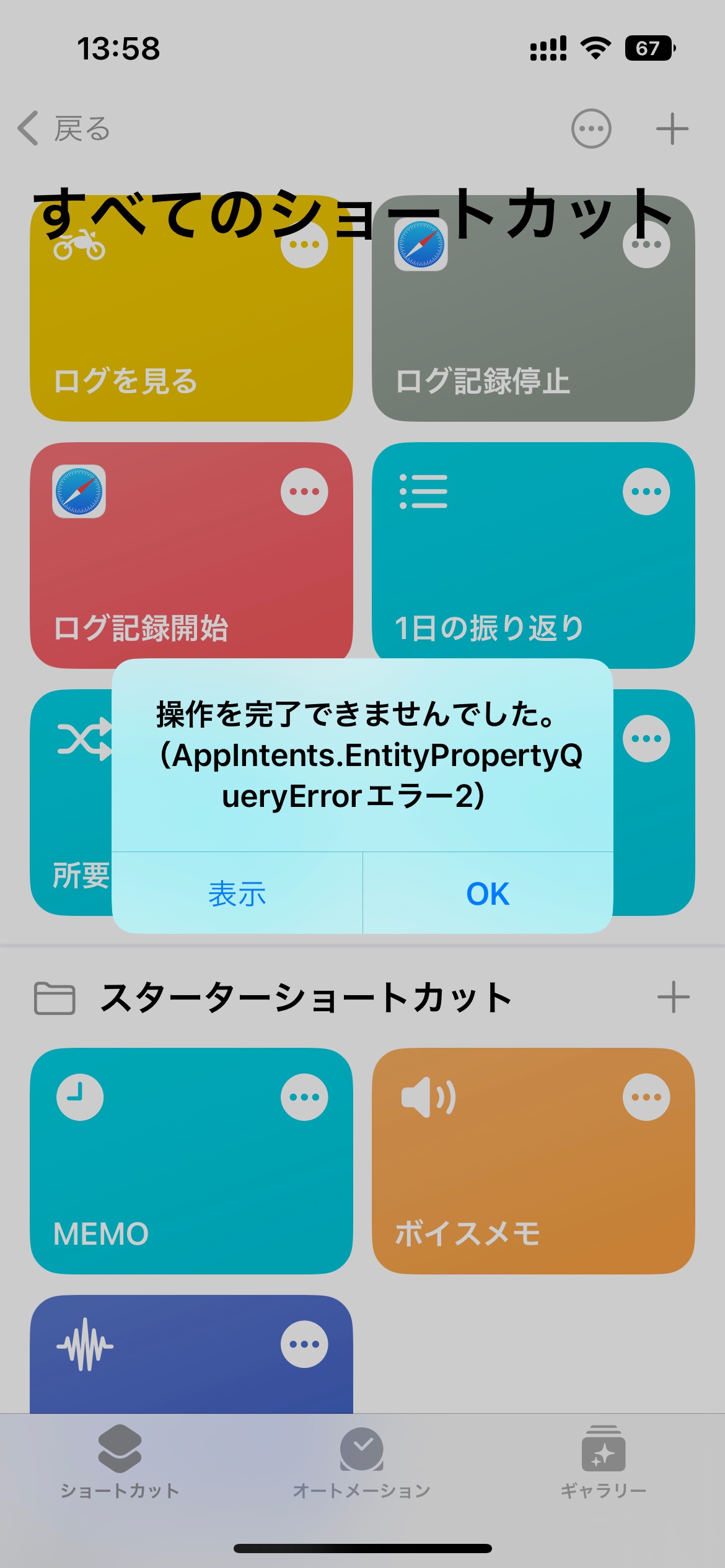Dismiss the error dialog with OK
Viewport: 725px width, 1568px height.
pyautogui.click(x=488, y=894)
